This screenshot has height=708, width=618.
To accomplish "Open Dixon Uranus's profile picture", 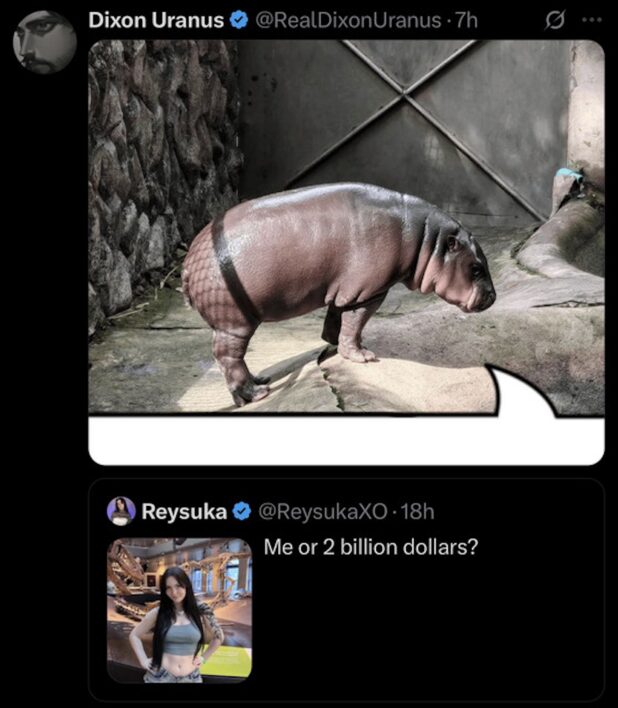I will point(44,42).
